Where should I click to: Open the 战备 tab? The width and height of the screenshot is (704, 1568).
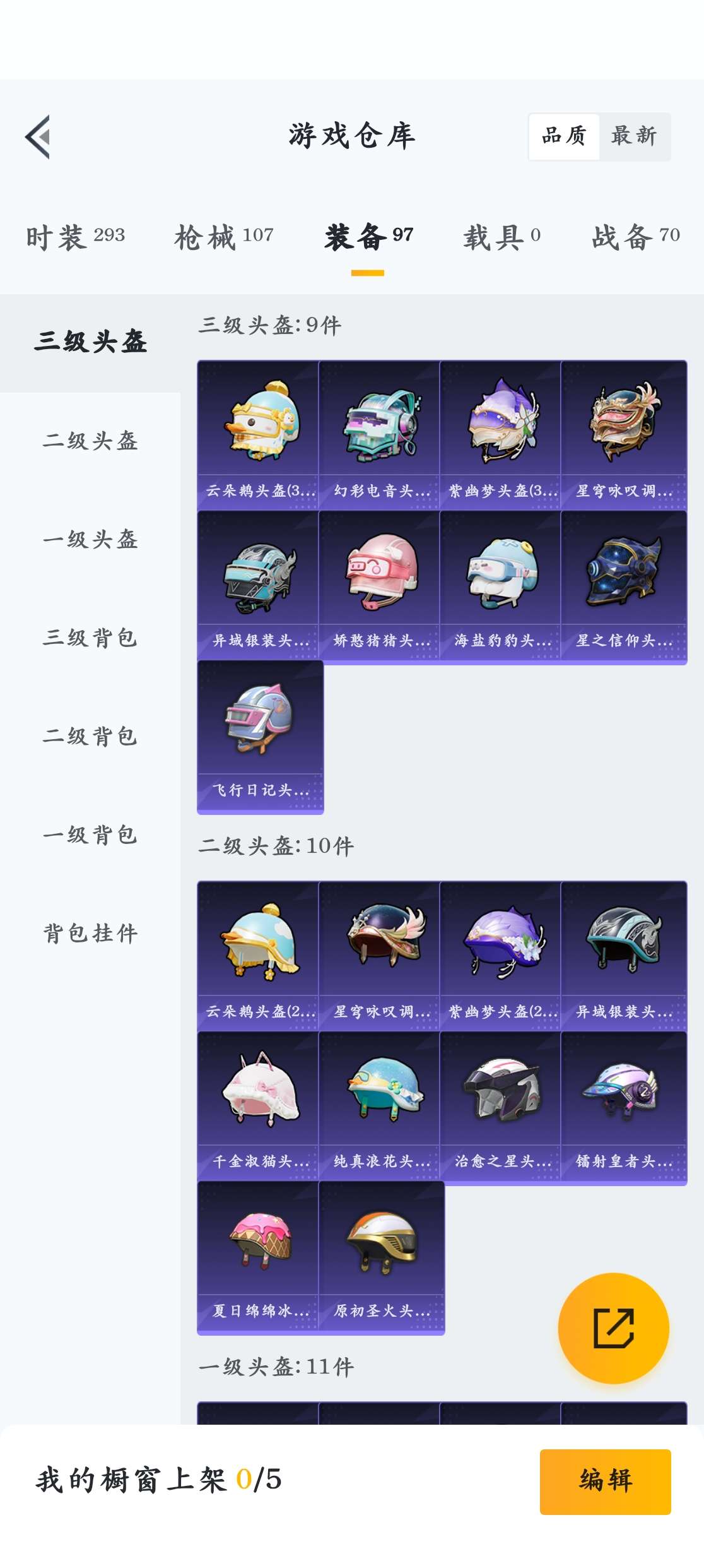tap(635, 237)
